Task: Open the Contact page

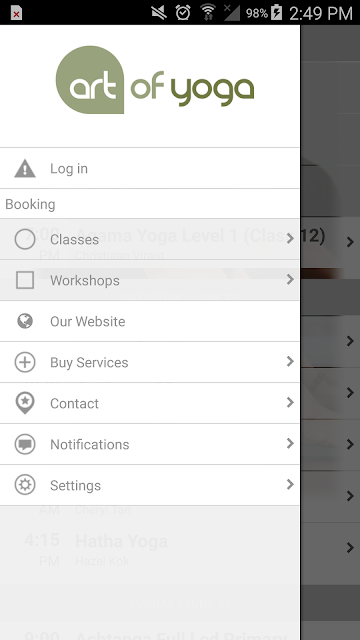Action: click(150, 403)
